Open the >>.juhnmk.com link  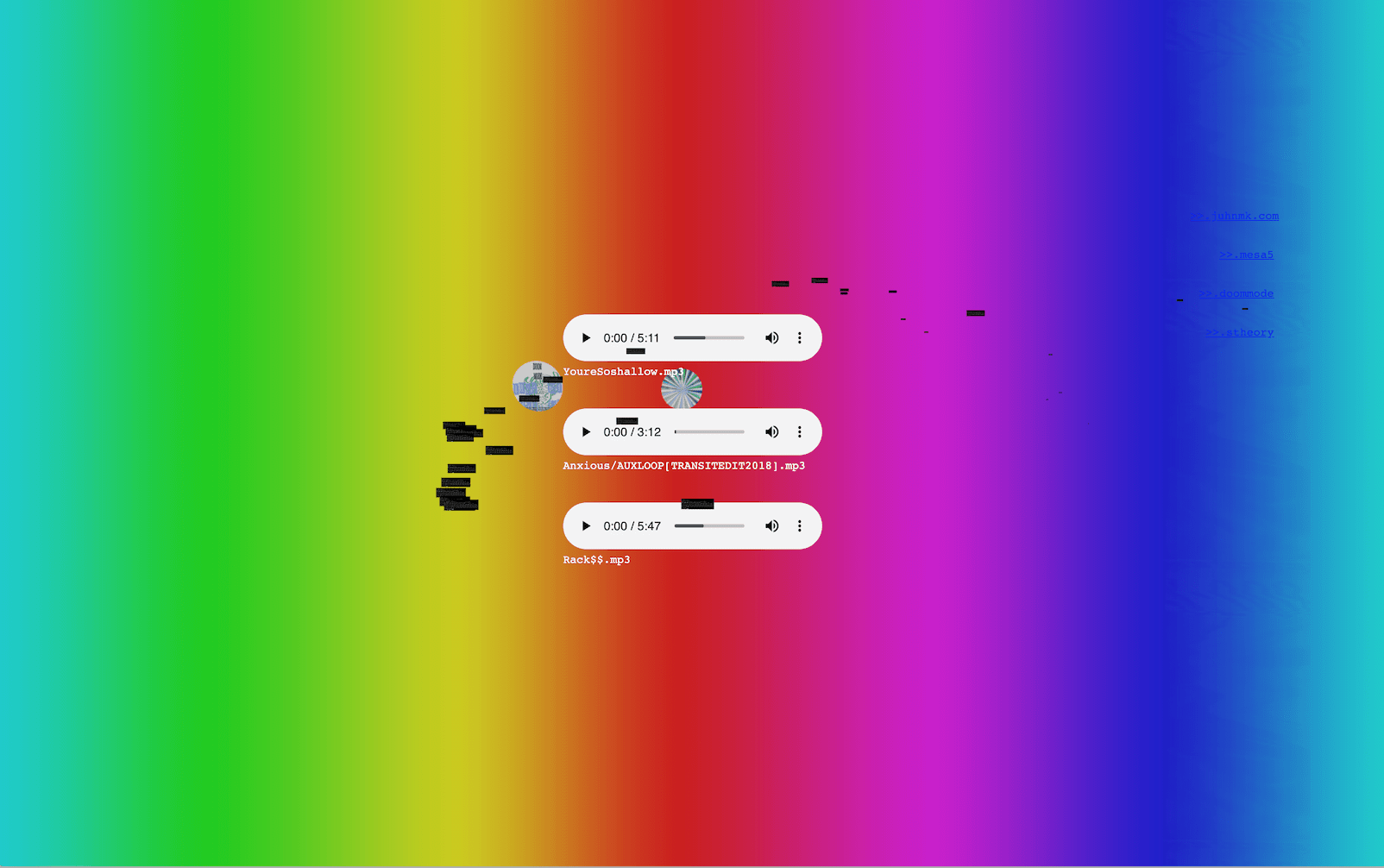pos(1235,217)
